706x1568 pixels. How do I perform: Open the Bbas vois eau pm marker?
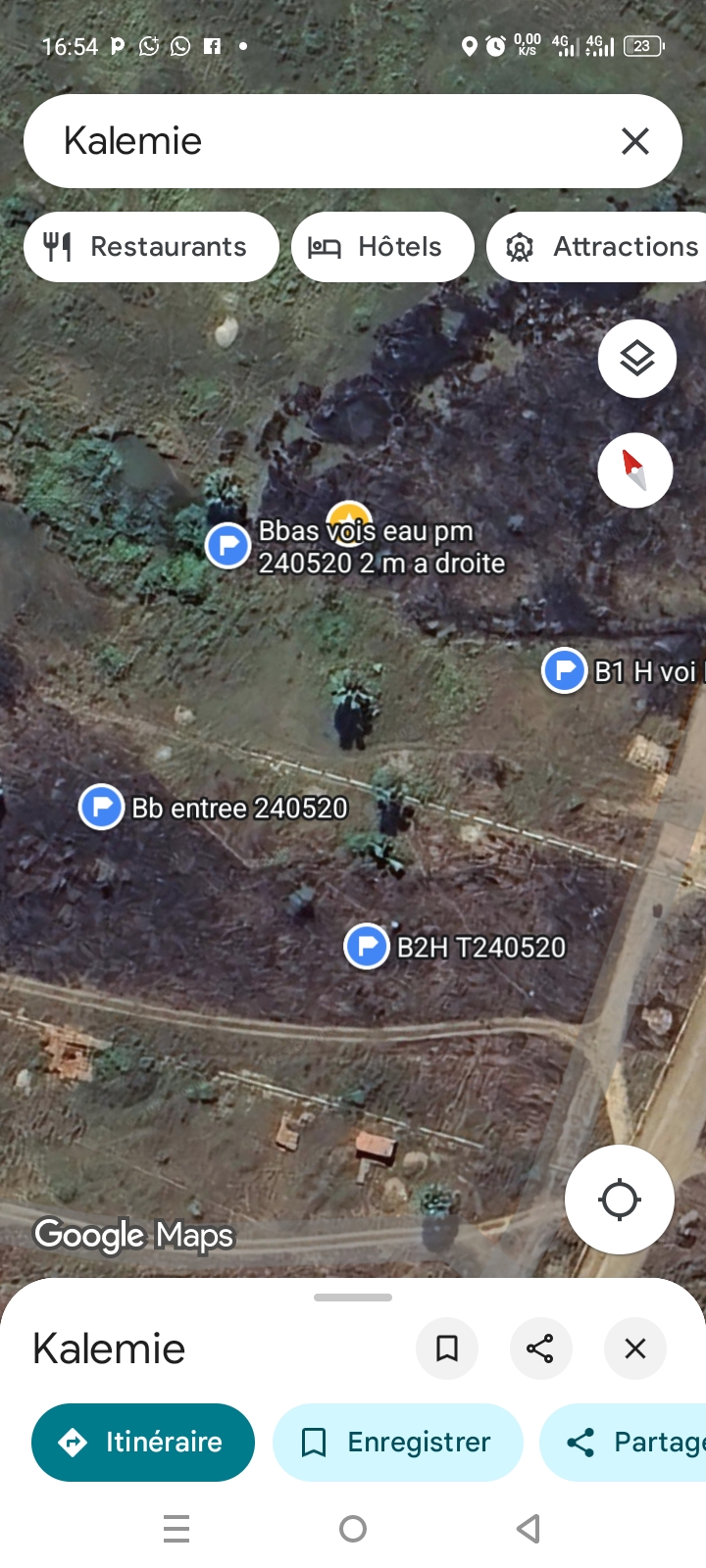click(x=228, y=545)
